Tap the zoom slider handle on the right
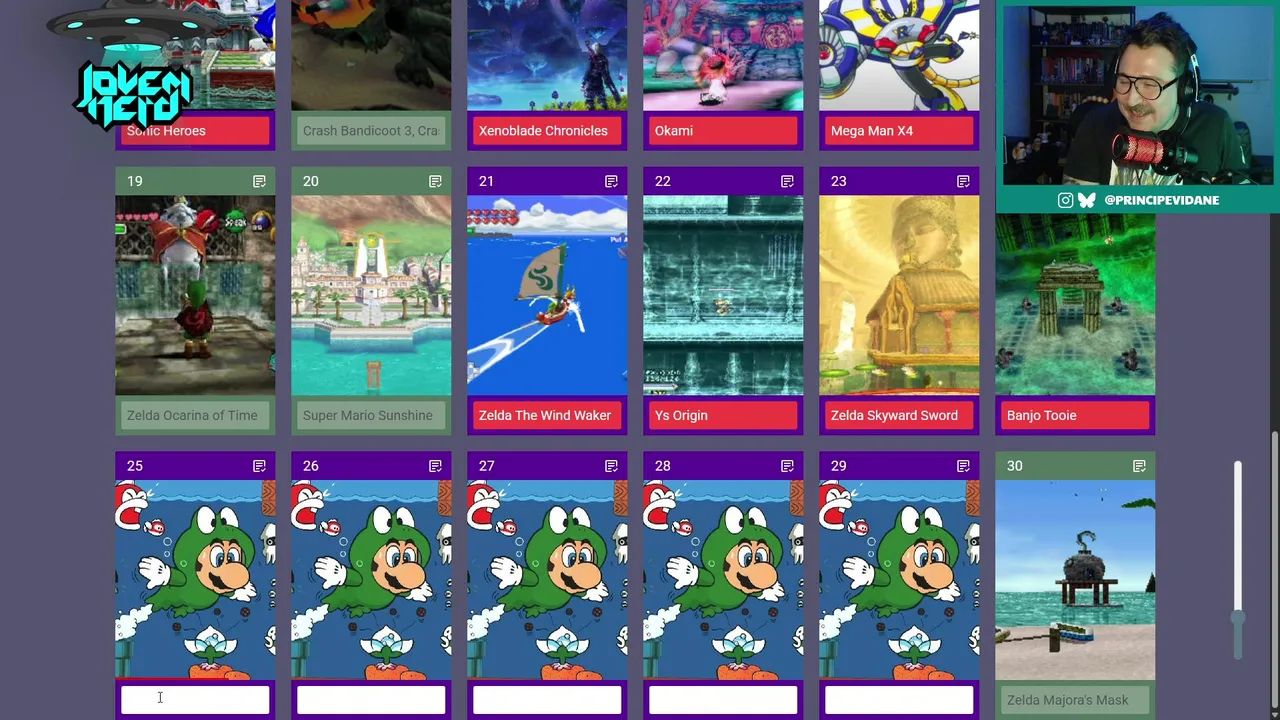 (x=1238, y=618)
